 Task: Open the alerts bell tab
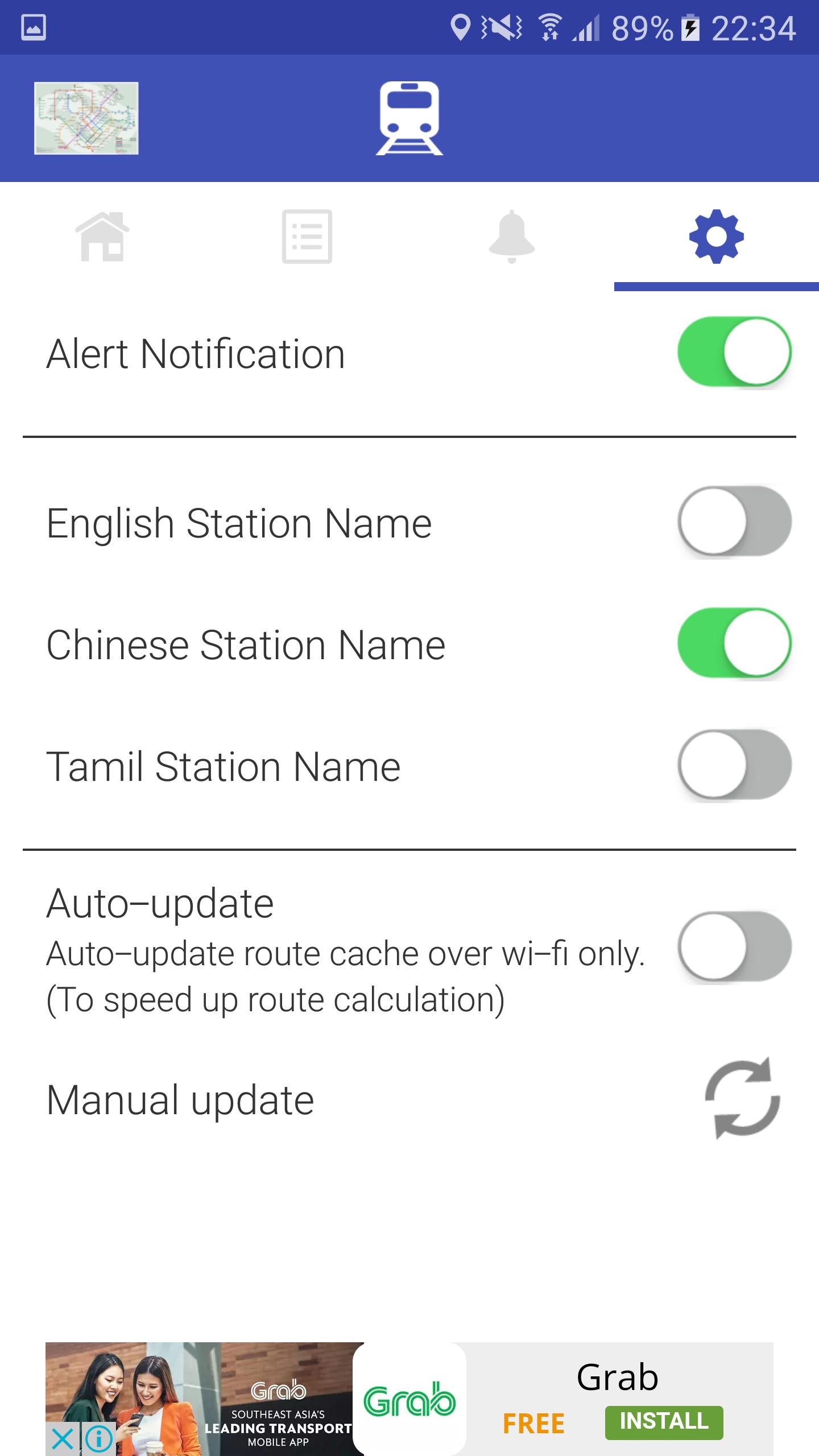[512, 237]
